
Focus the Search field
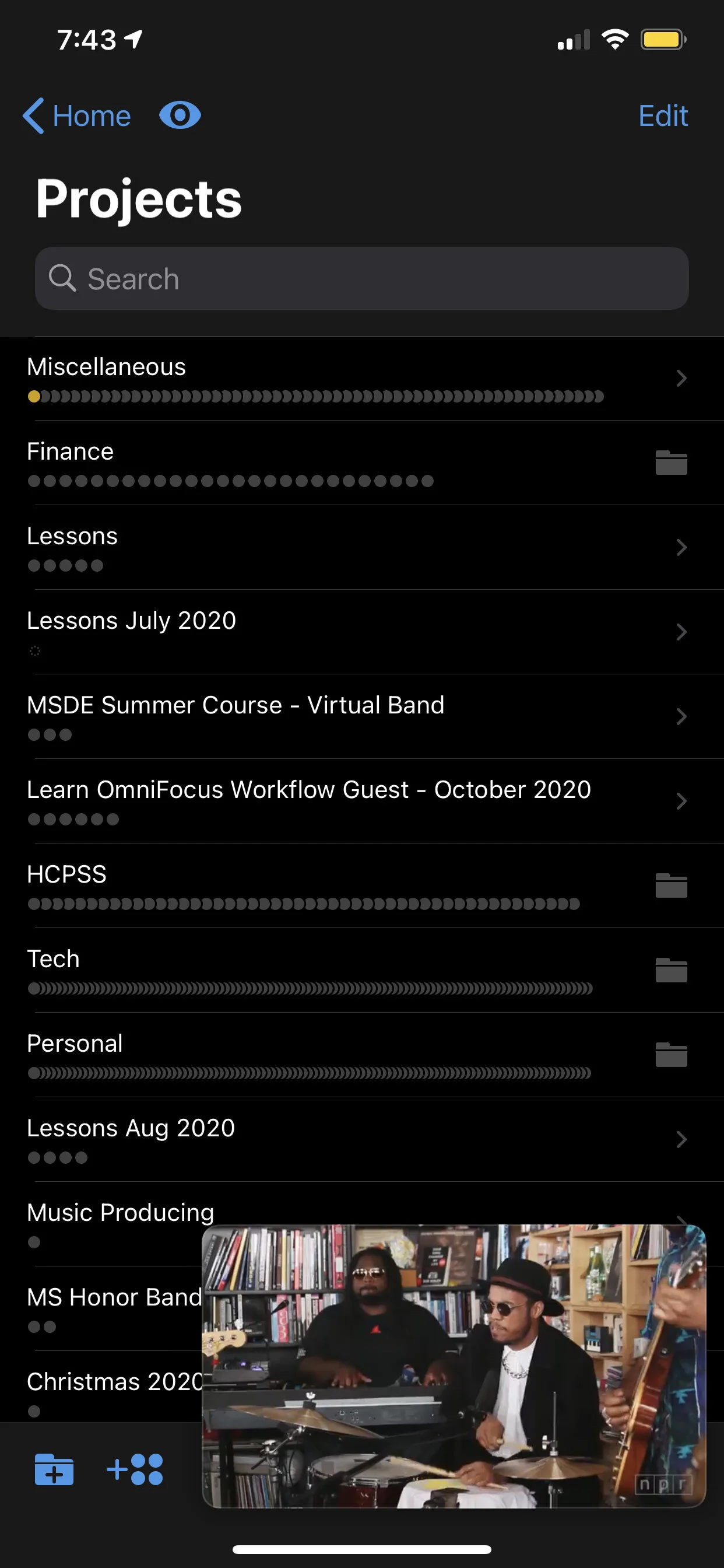pyautogui.click(x=362, y=278)
